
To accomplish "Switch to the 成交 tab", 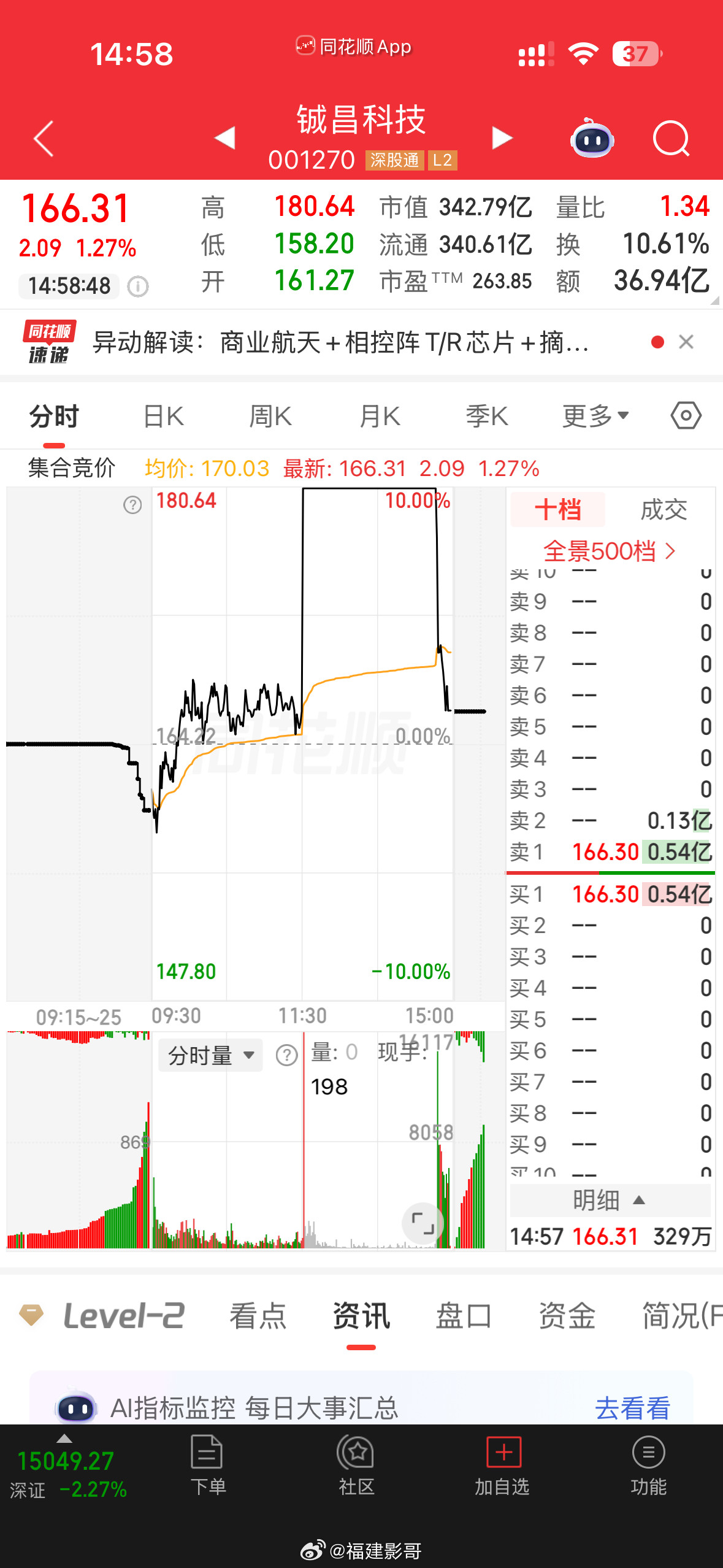I will pyautogui.click(x=664, y=510).
